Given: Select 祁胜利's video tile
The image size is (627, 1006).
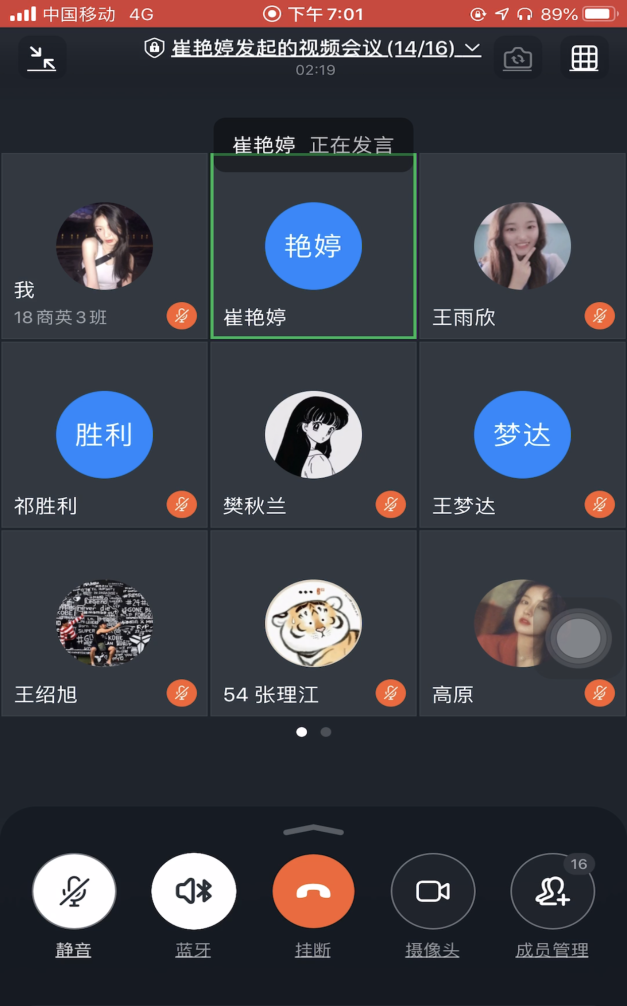Looking at the screenshot, I should click(x=104, y=435).
